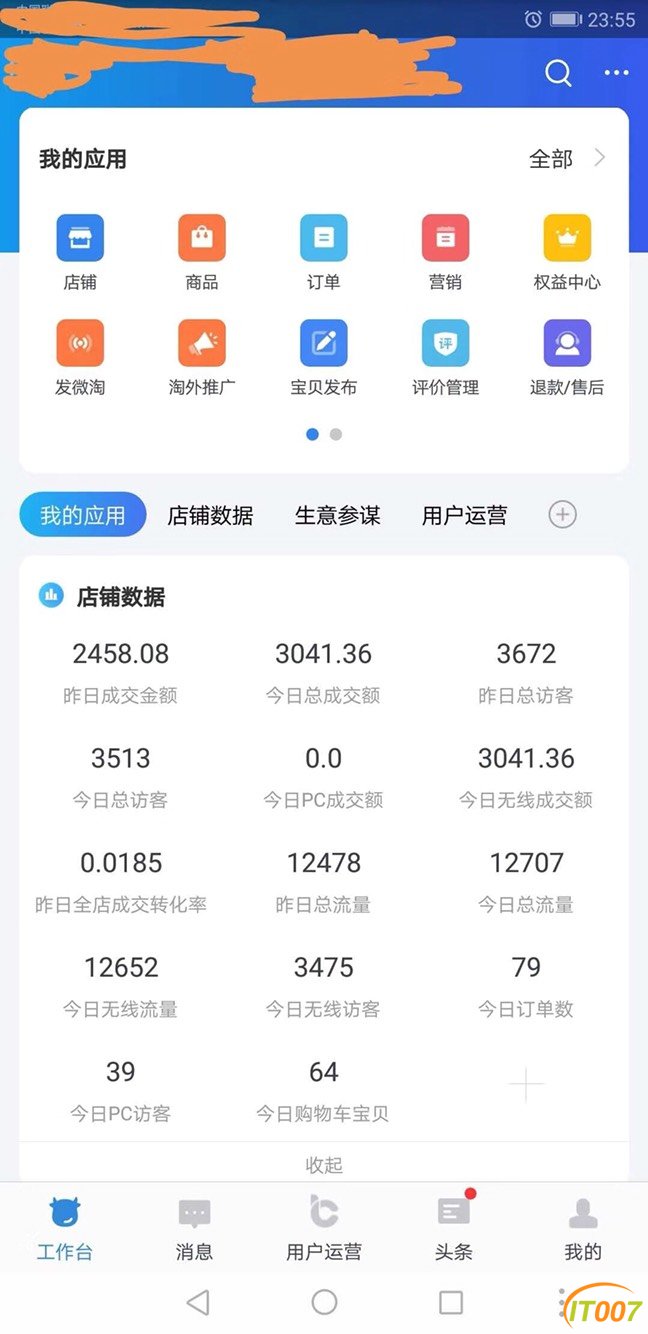Switch to the 生意参谋 tab
The image size is (648, 1334).
(337, 515)
